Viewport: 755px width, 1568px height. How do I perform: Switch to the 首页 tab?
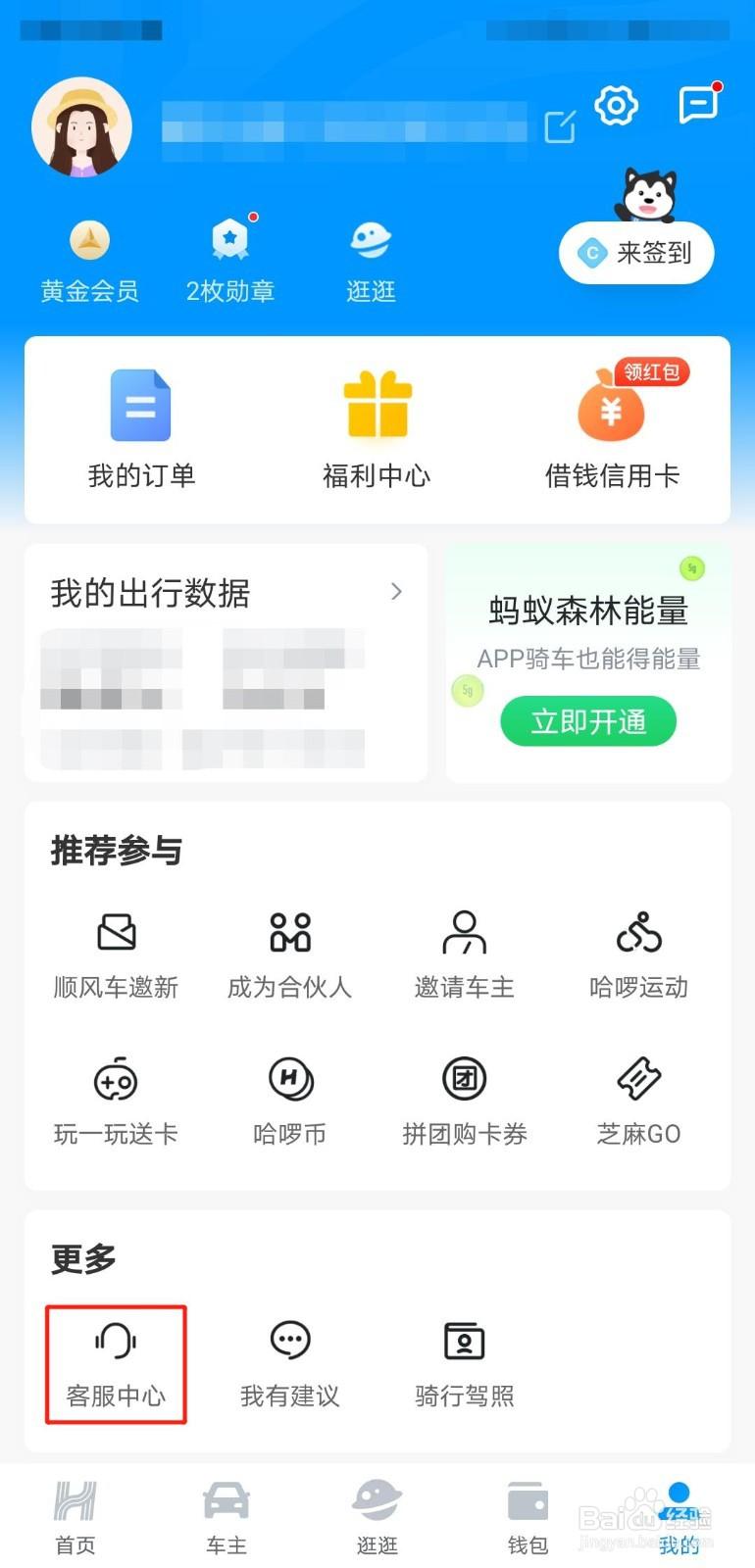click(75, 1517)
